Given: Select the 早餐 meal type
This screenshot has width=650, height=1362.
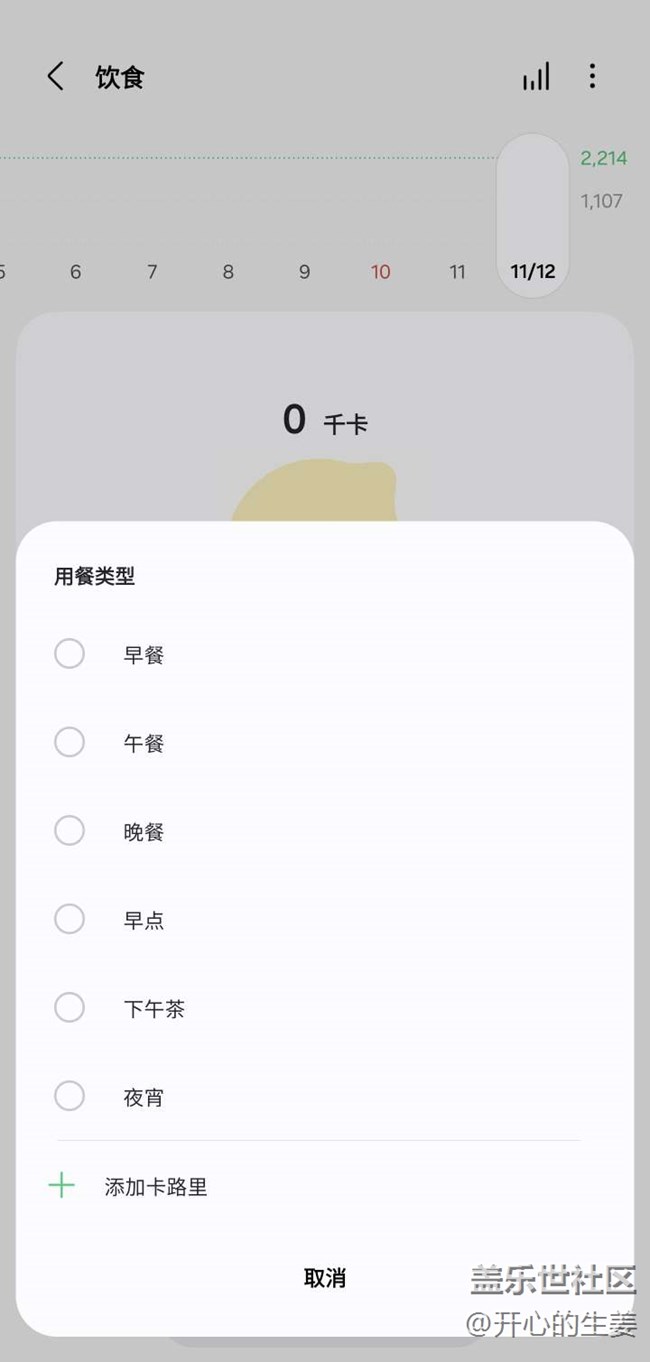Looking at the screenshot, I should (x=69, y=655).
